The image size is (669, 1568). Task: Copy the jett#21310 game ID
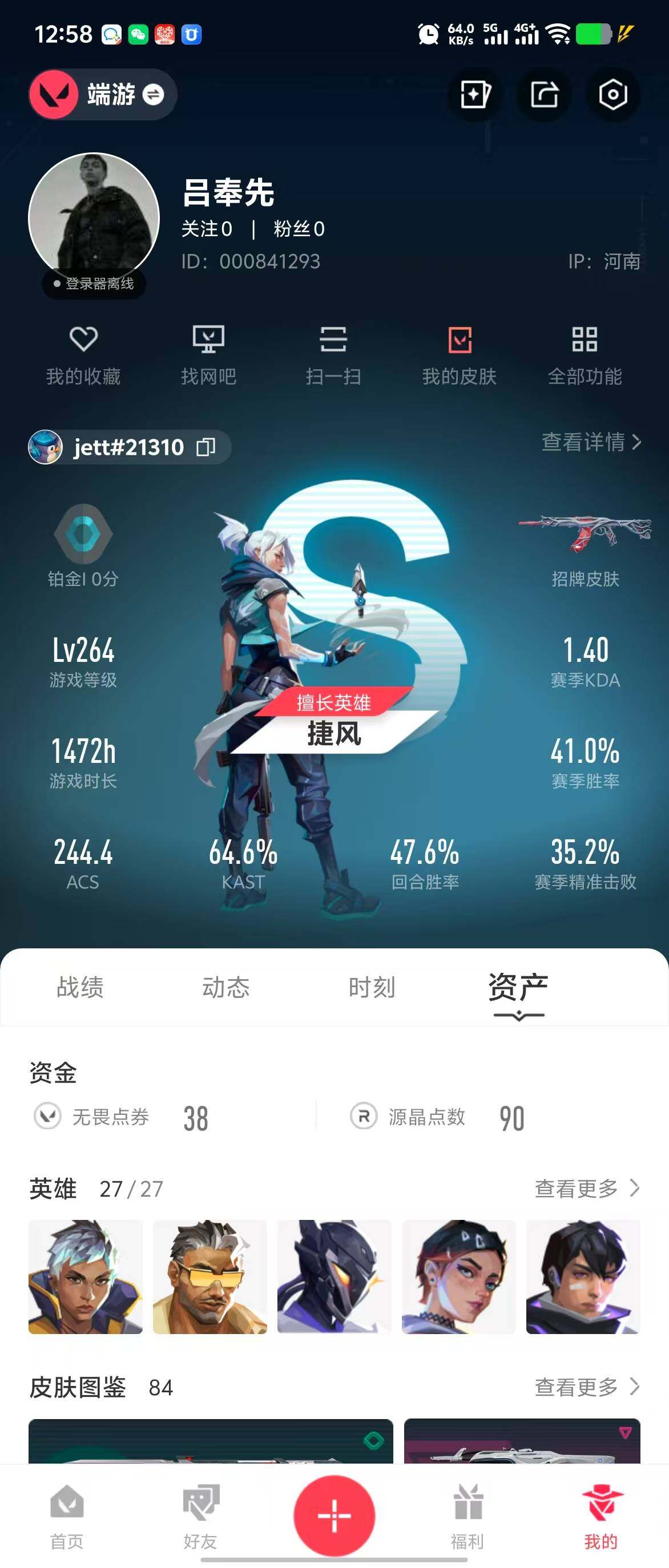[x=205, y=447]
